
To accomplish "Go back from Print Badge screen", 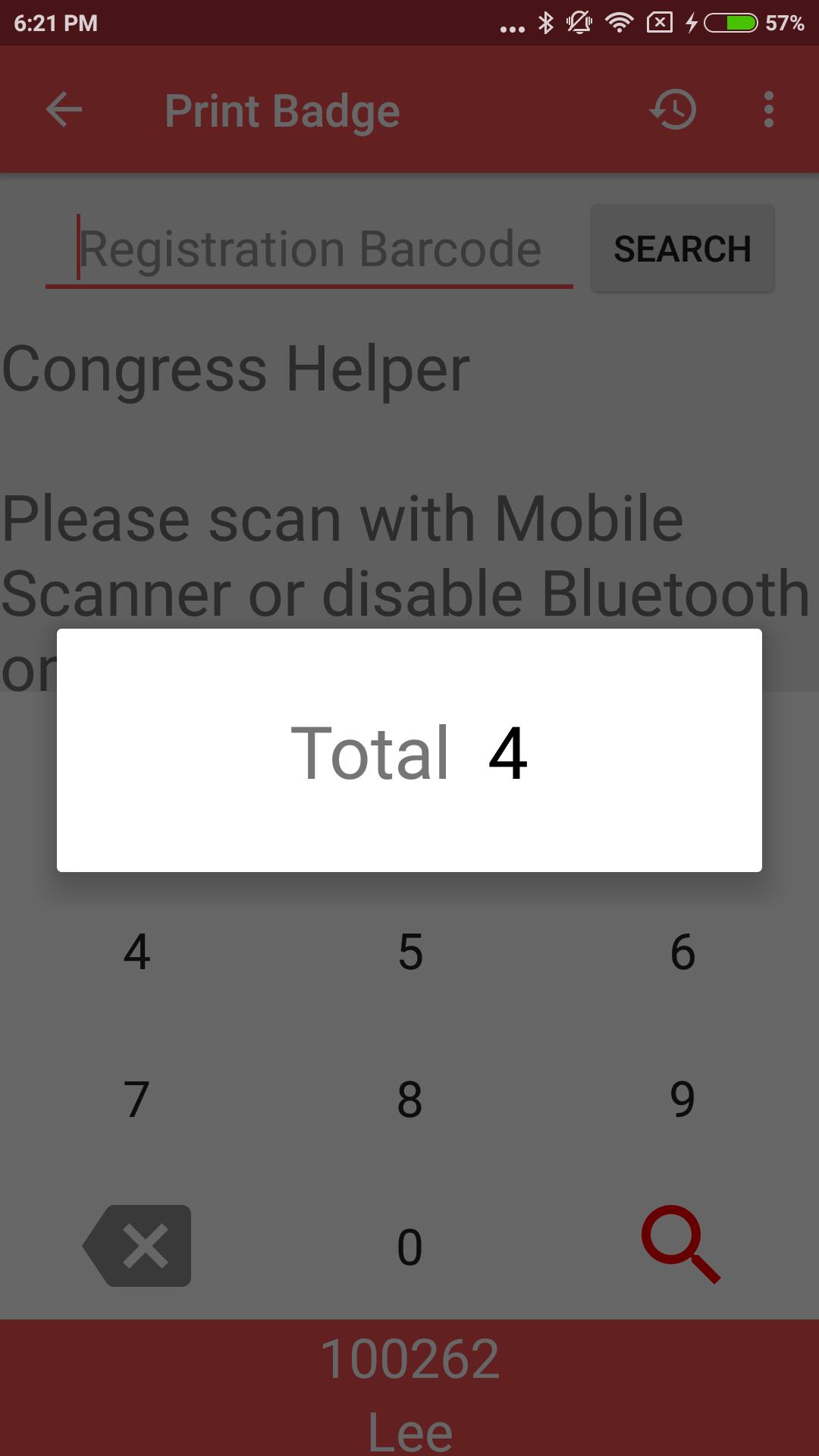I will point(64,110).
